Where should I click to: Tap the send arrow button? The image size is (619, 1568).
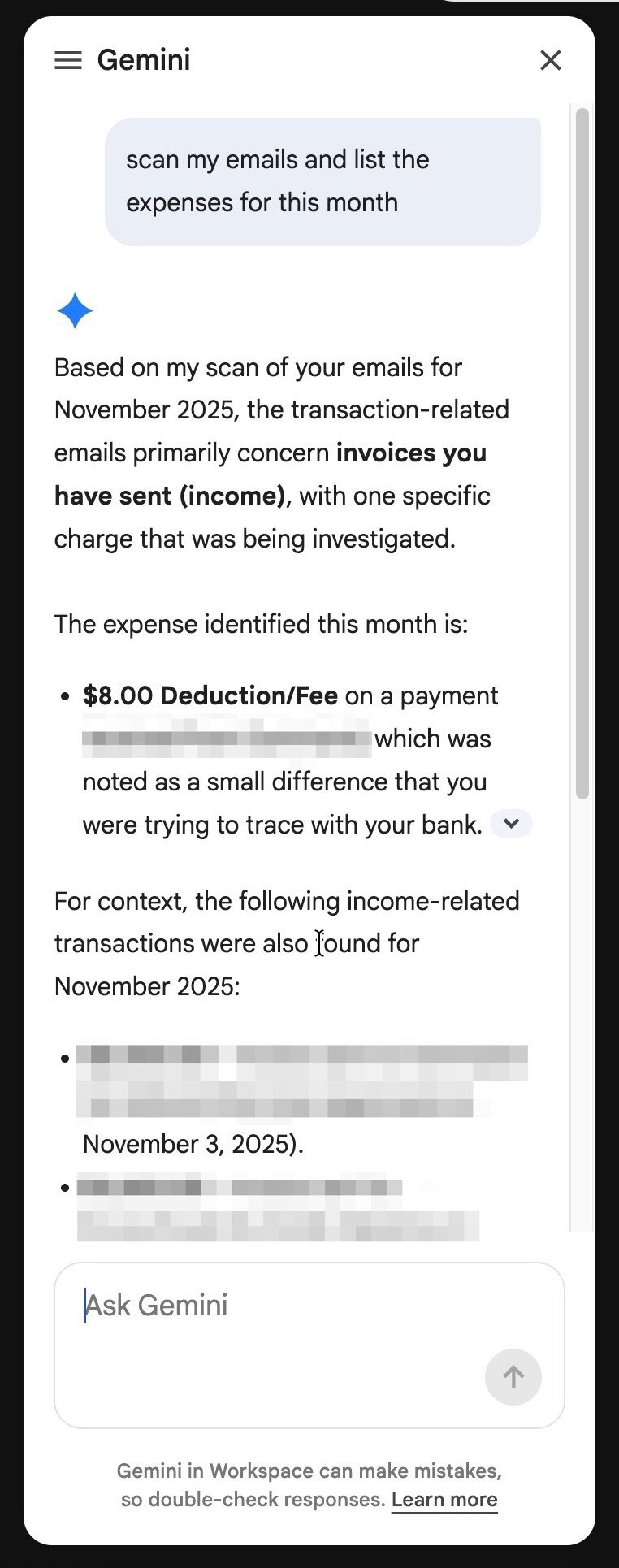pyautogui.click(x=513, y=1376)
